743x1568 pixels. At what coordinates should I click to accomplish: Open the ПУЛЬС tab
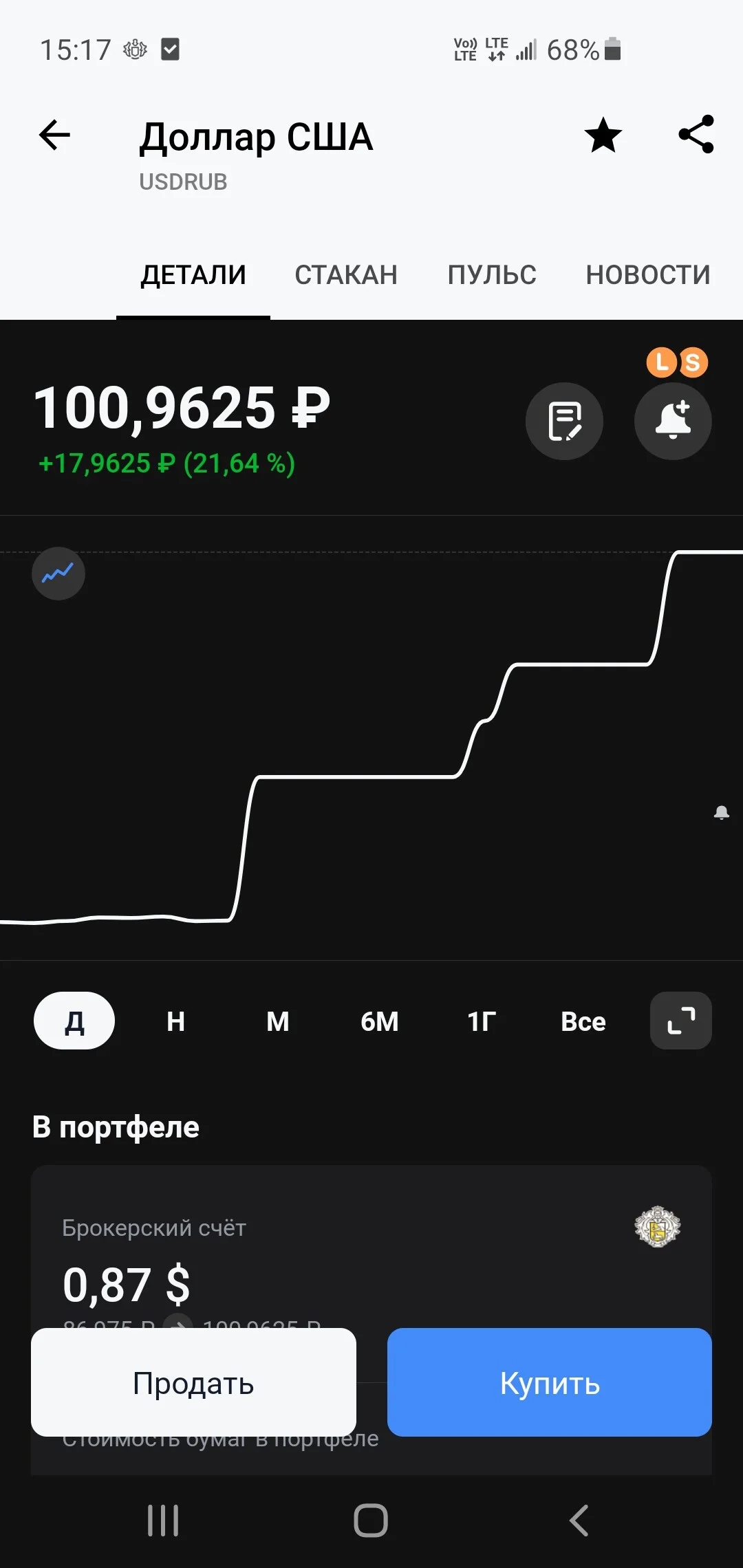point(492,274)
